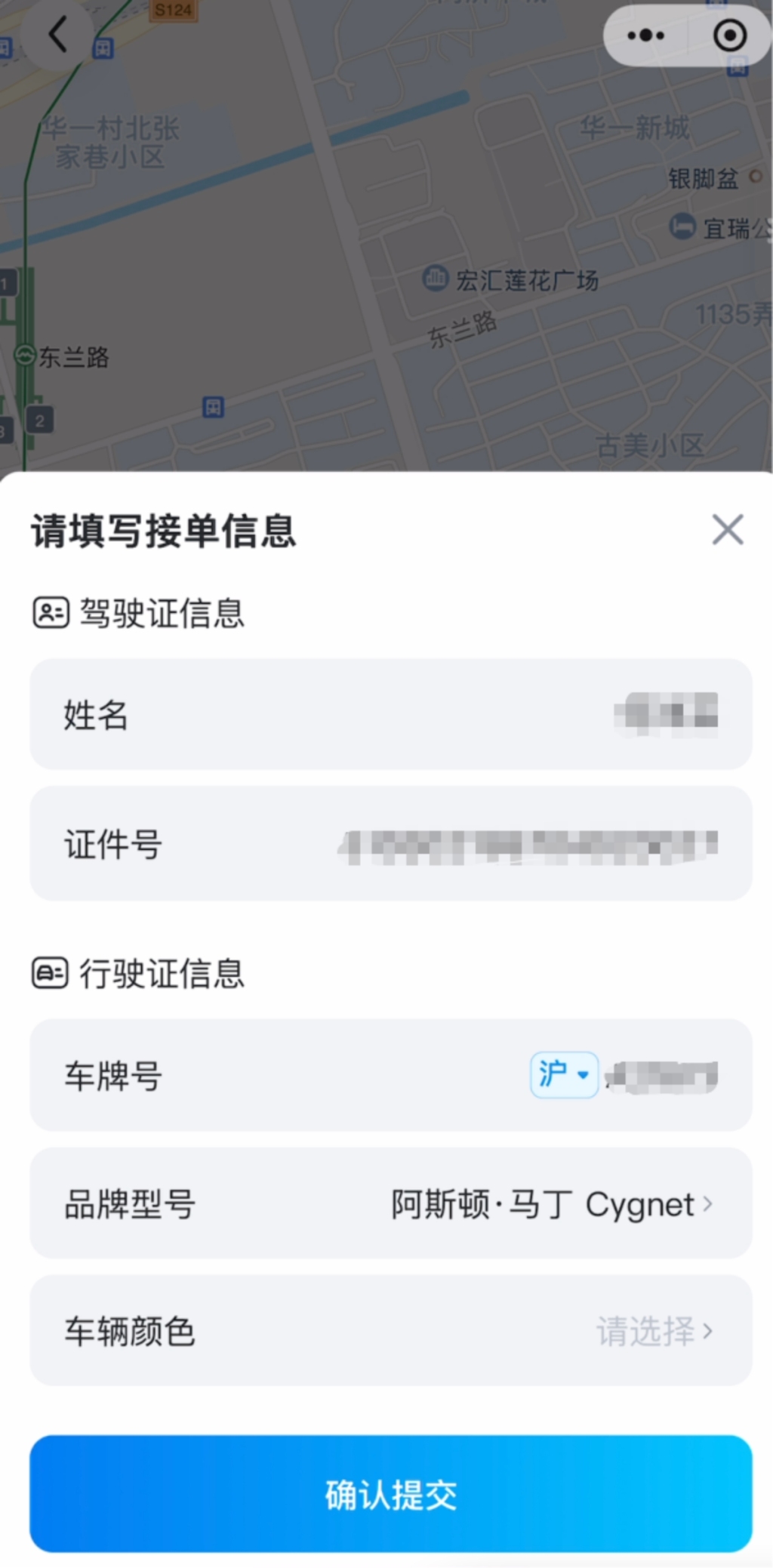773x1568 pixels.
Task: Select 车辆颜色 option
Action: click(x=654, y=1330)
